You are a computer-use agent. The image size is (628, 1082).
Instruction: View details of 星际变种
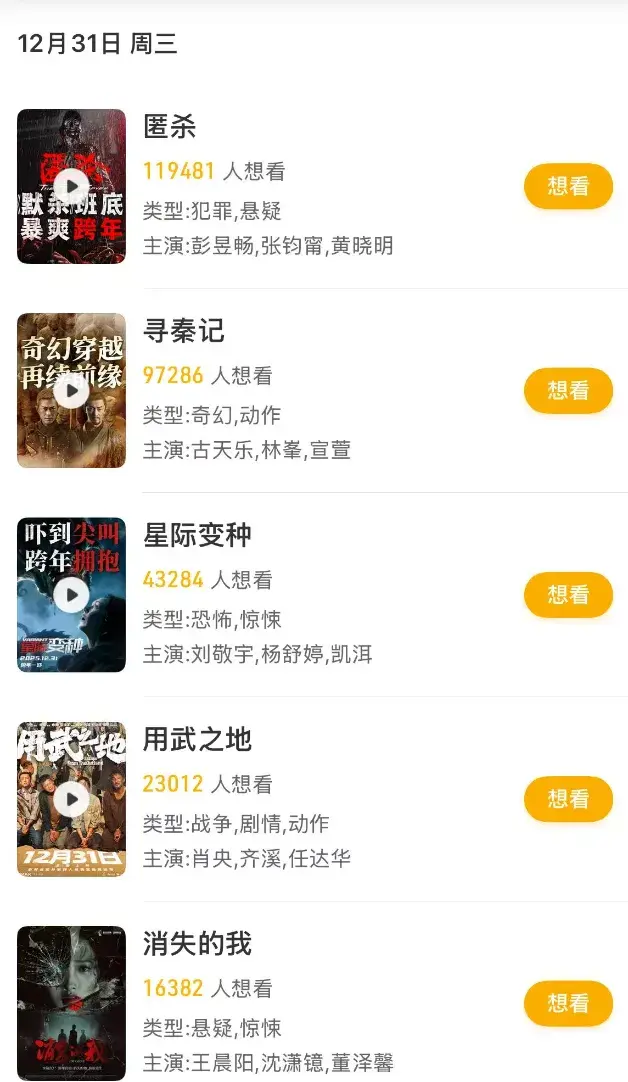point(197,535)
